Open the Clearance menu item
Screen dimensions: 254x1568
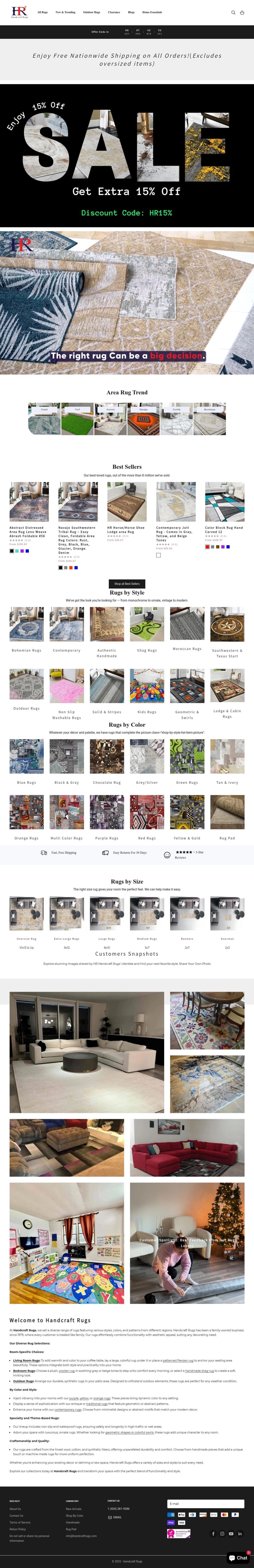click(114, 12)
